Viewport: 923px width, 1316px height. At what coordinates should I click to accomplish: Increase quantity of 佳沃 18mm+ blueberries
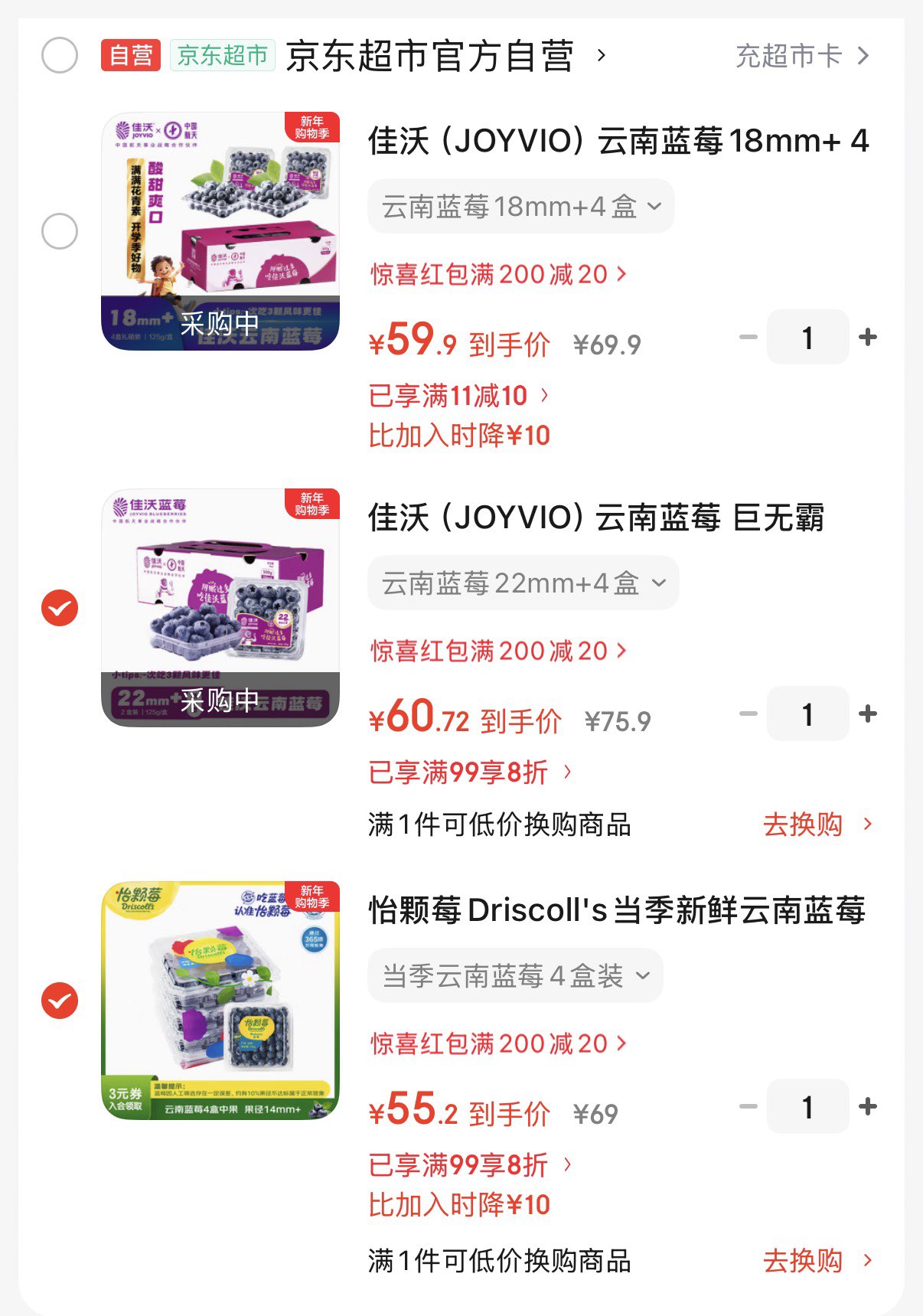867,337
